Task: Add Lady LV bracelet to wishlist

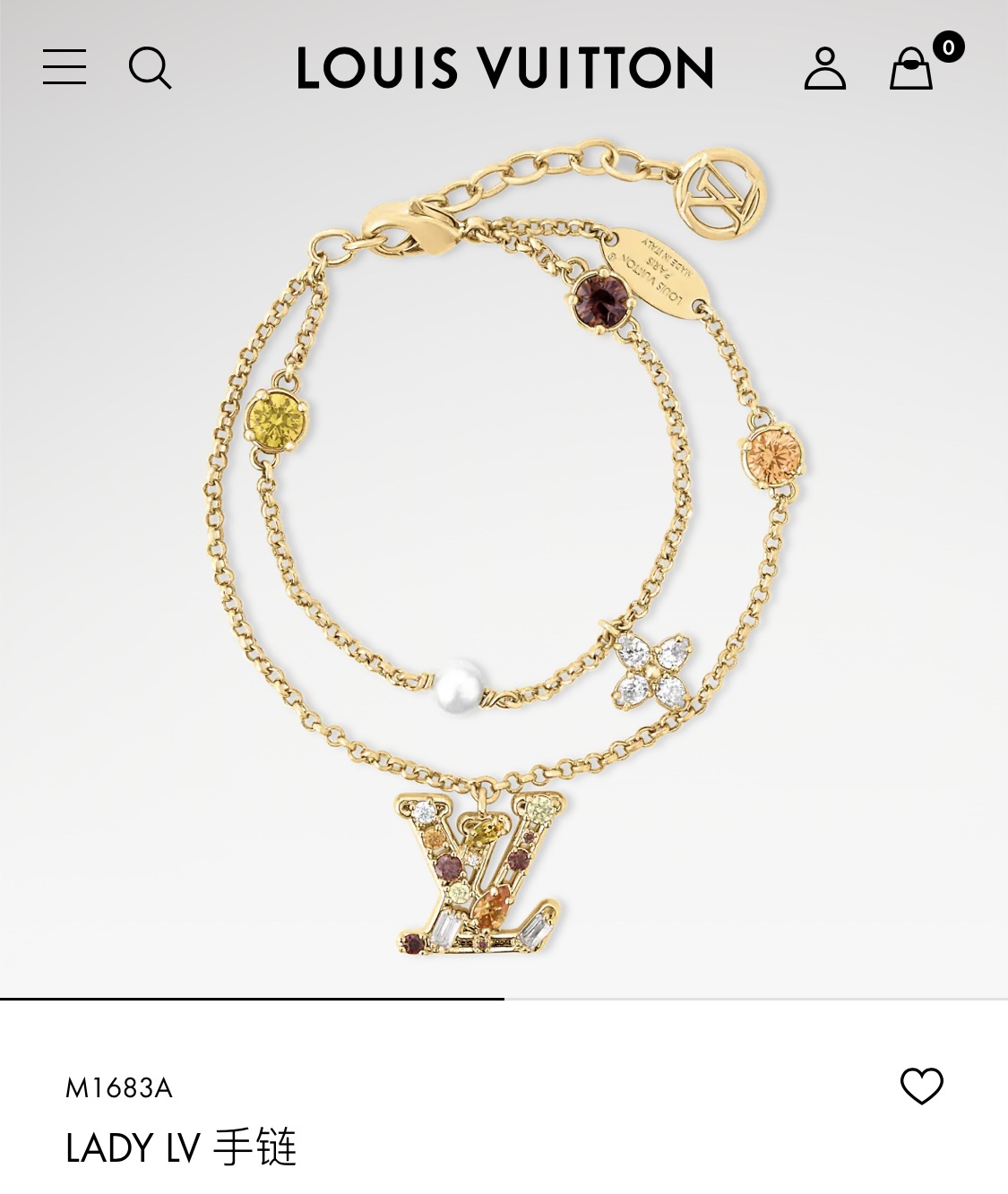Action: click(x=921, y=1086)
